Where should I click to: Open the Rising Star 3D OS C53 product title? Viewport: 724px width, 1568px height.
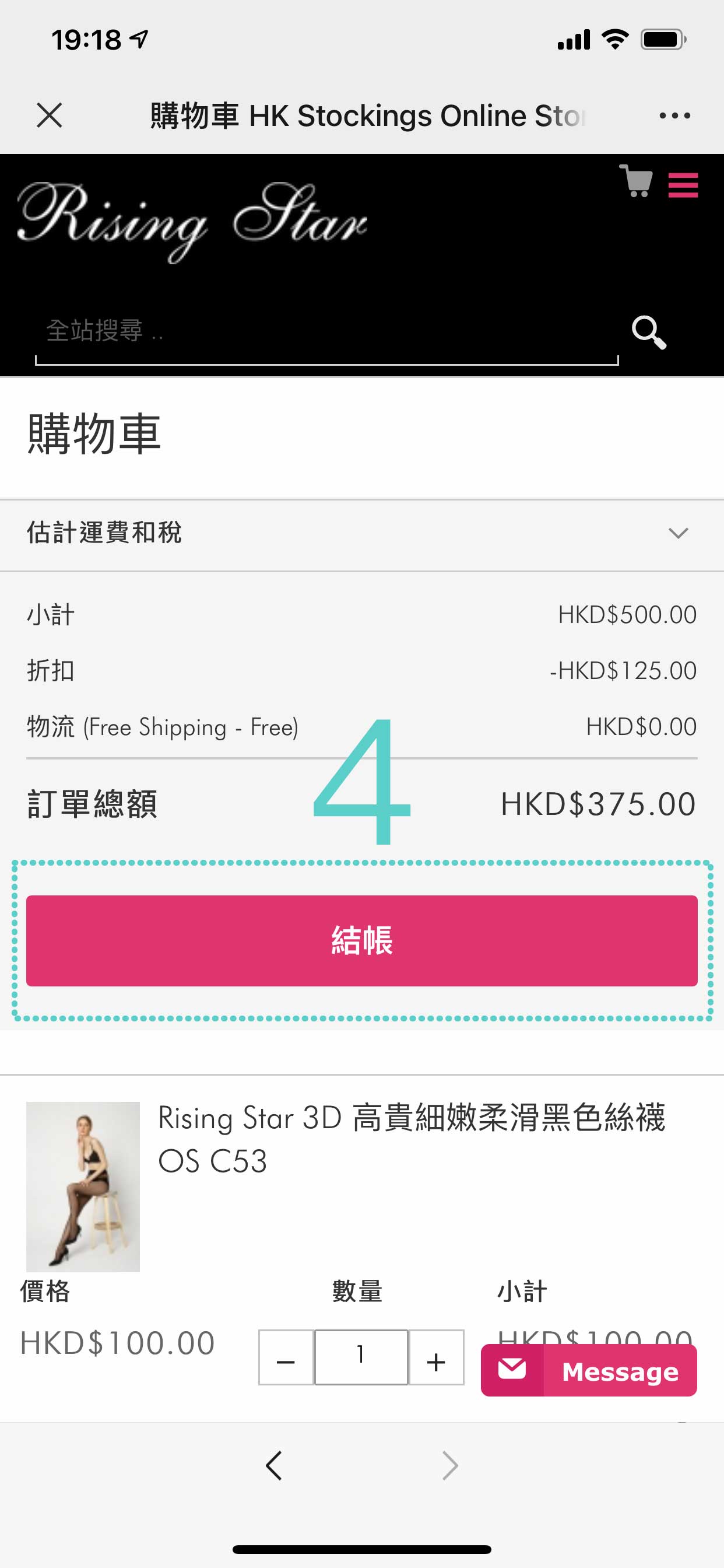(412, 1139)
